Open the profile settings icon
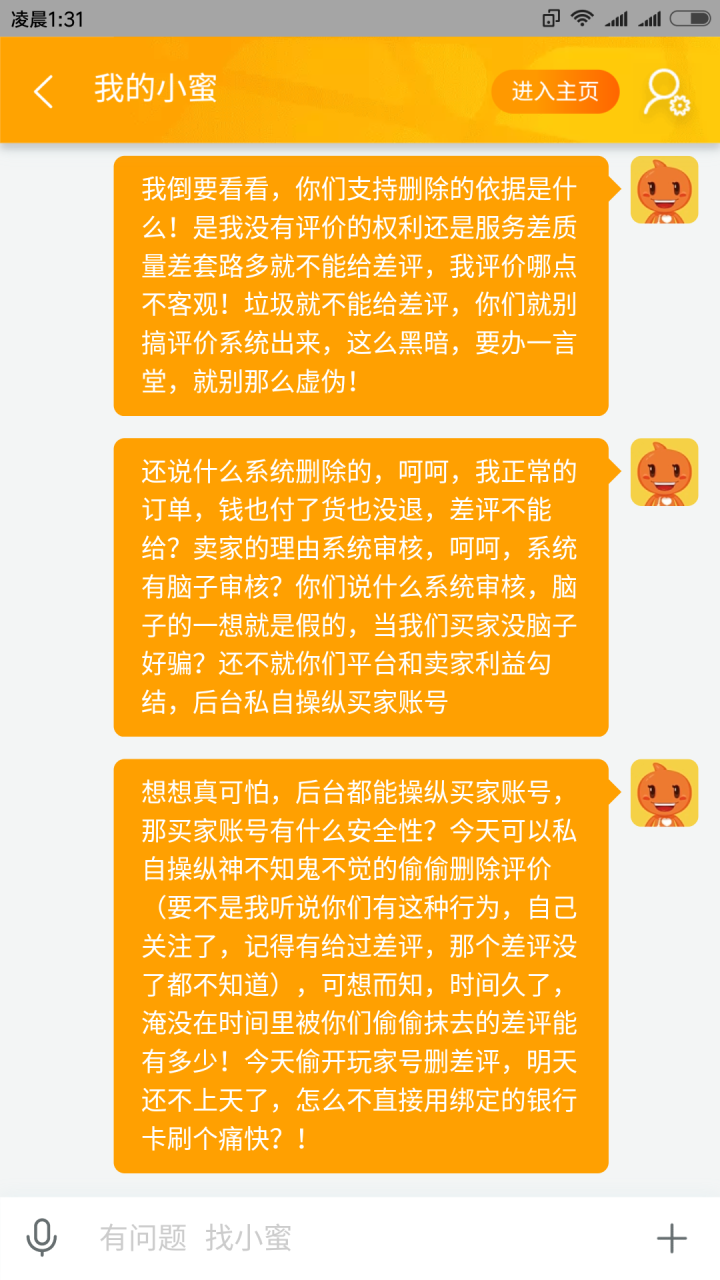This screenshot has width=720, height=1280. click(666, 93)
